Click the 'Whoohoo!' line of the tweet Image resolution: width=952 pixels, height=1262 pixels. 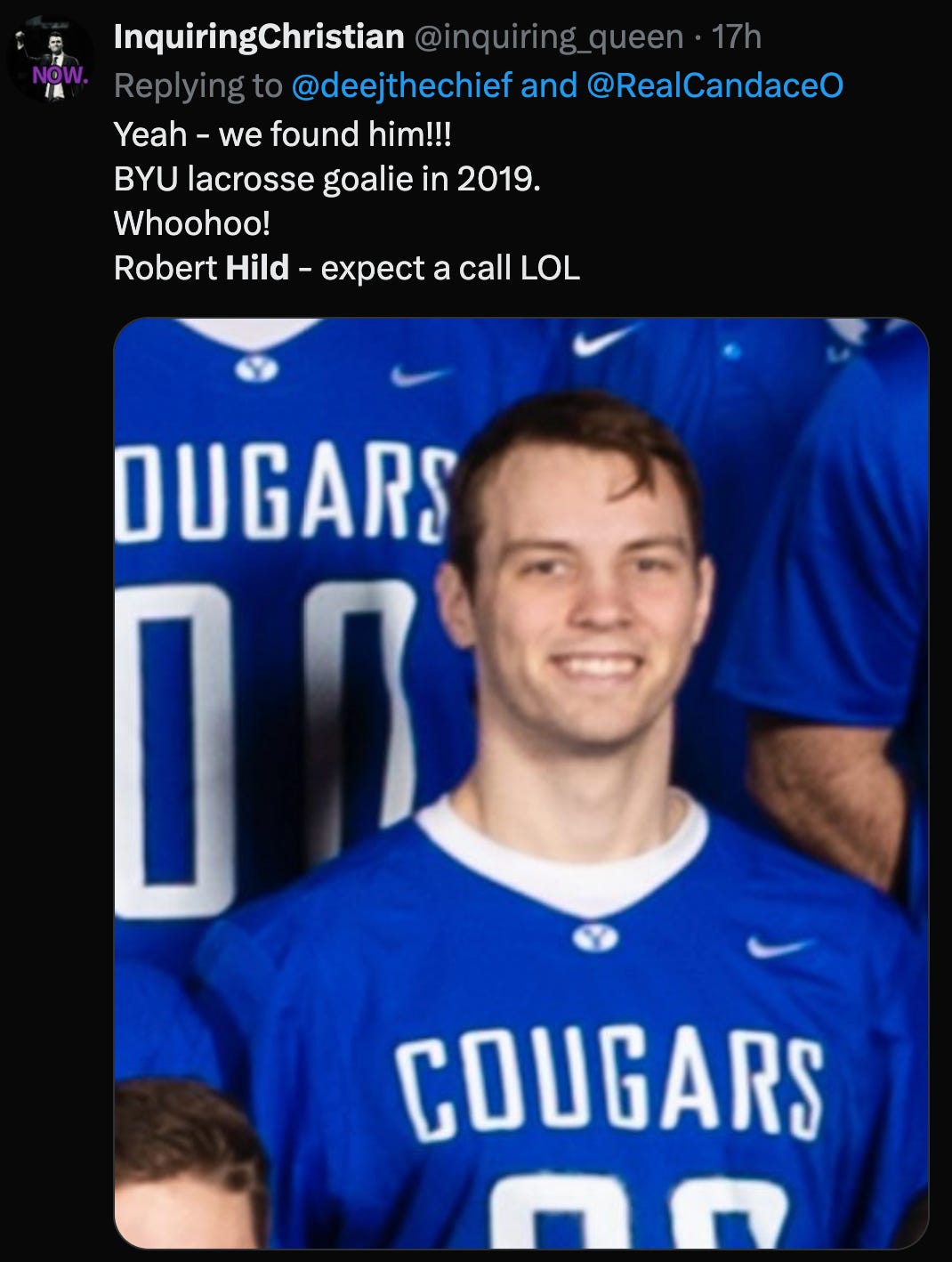tap(193, 222)
